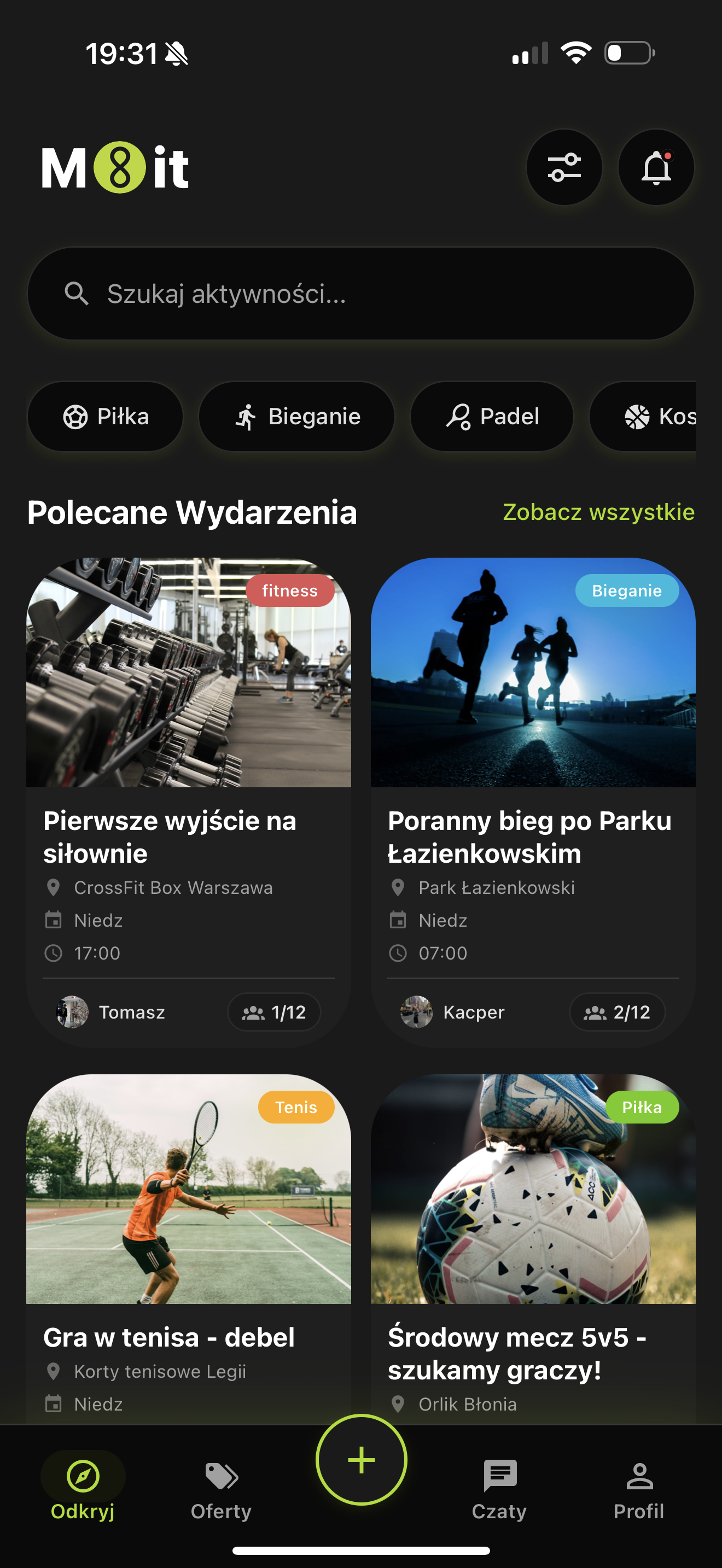Toggle the Bieganie filter chip
This screenshot has height=1568, width=722.
[296, 417]
